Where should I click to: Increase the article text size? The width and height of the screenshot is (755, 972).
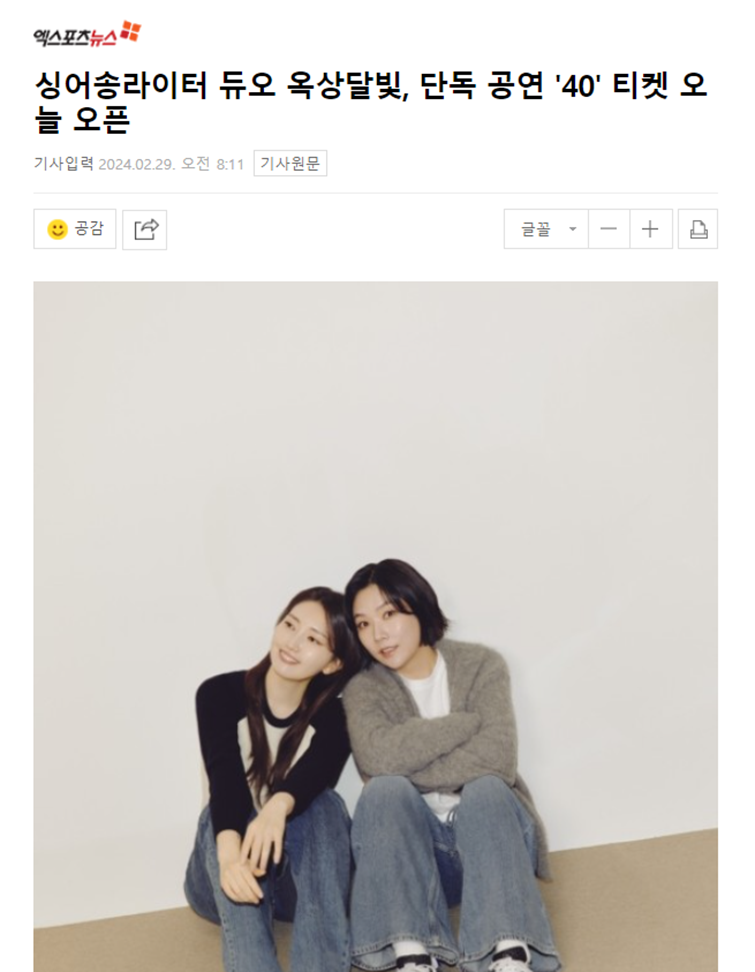pyautogui.click(x=651, y=229)
